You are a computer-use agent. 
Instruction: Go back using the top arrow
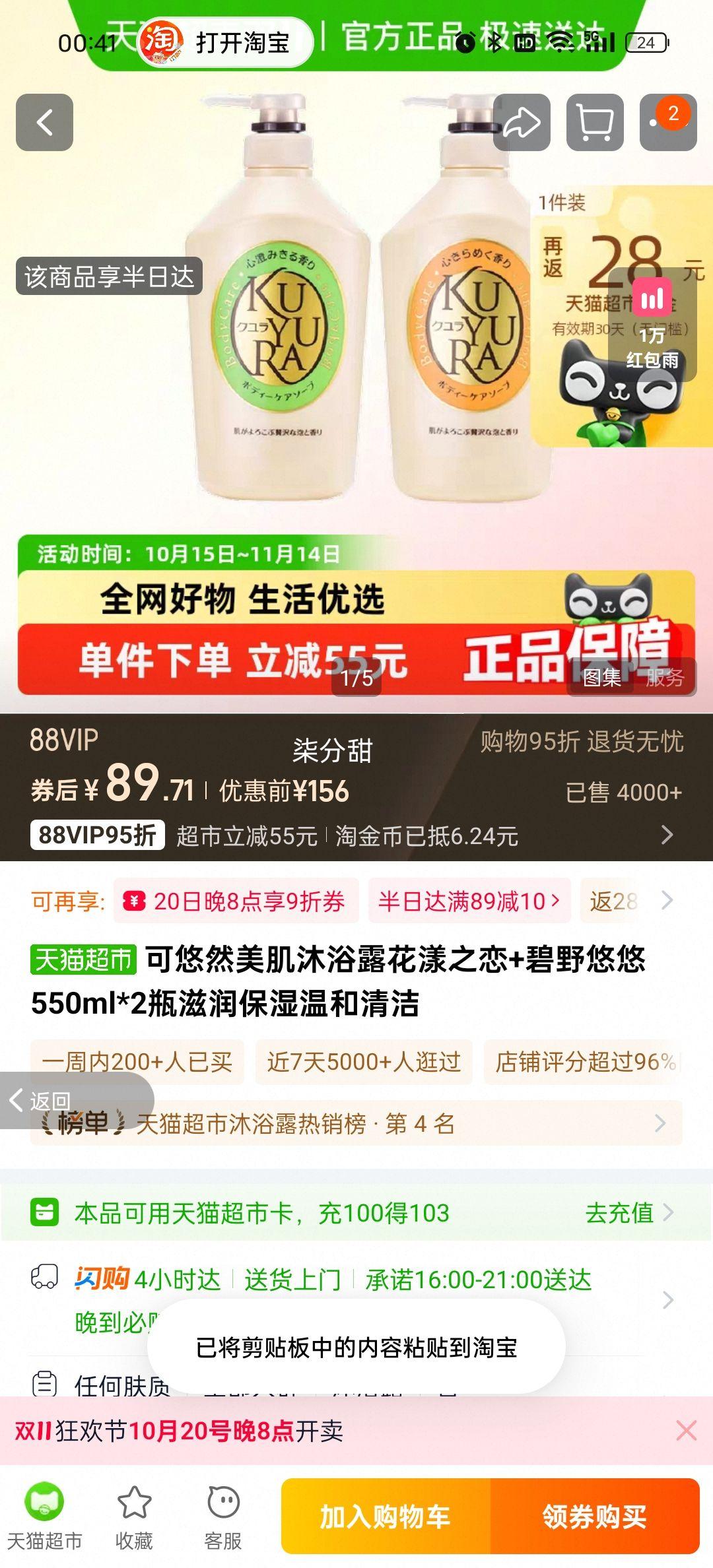(x=44, y=123)
